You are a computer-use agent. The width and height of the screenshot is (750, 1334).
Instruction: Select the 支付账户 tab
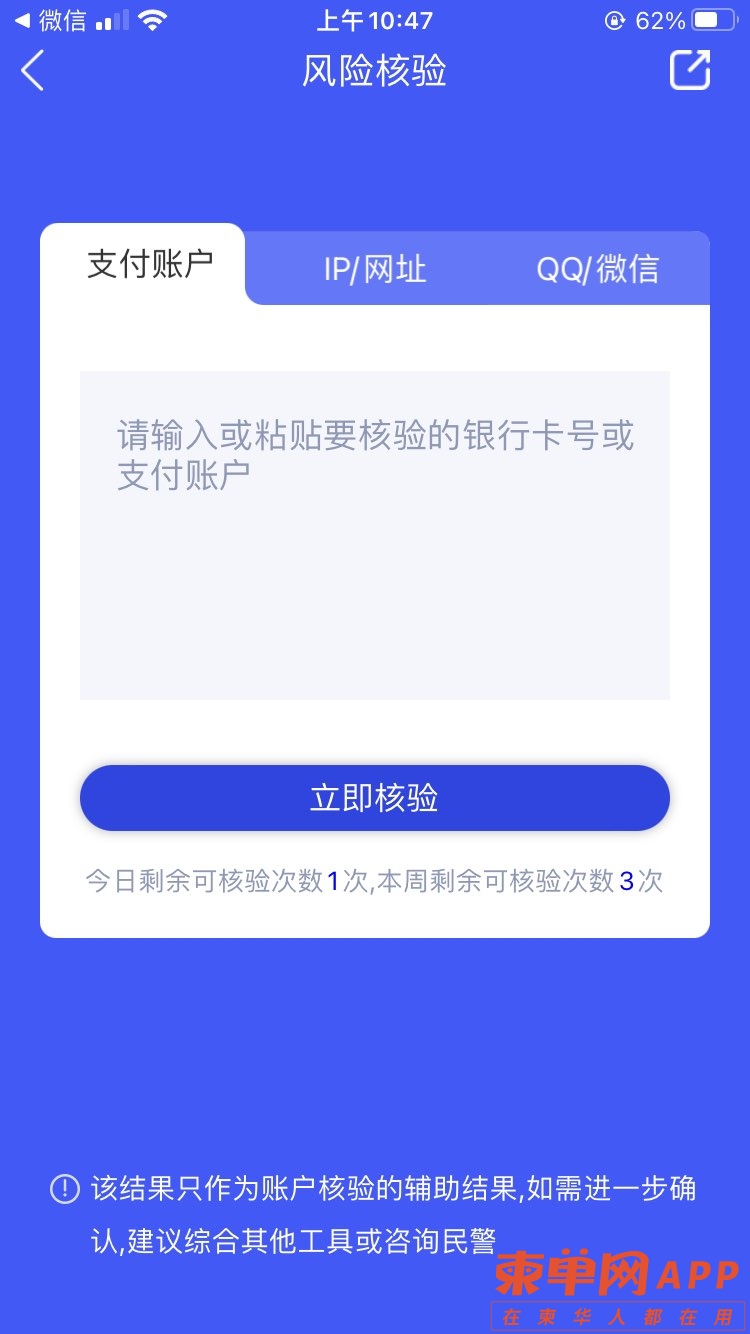[x=150, y=265]
